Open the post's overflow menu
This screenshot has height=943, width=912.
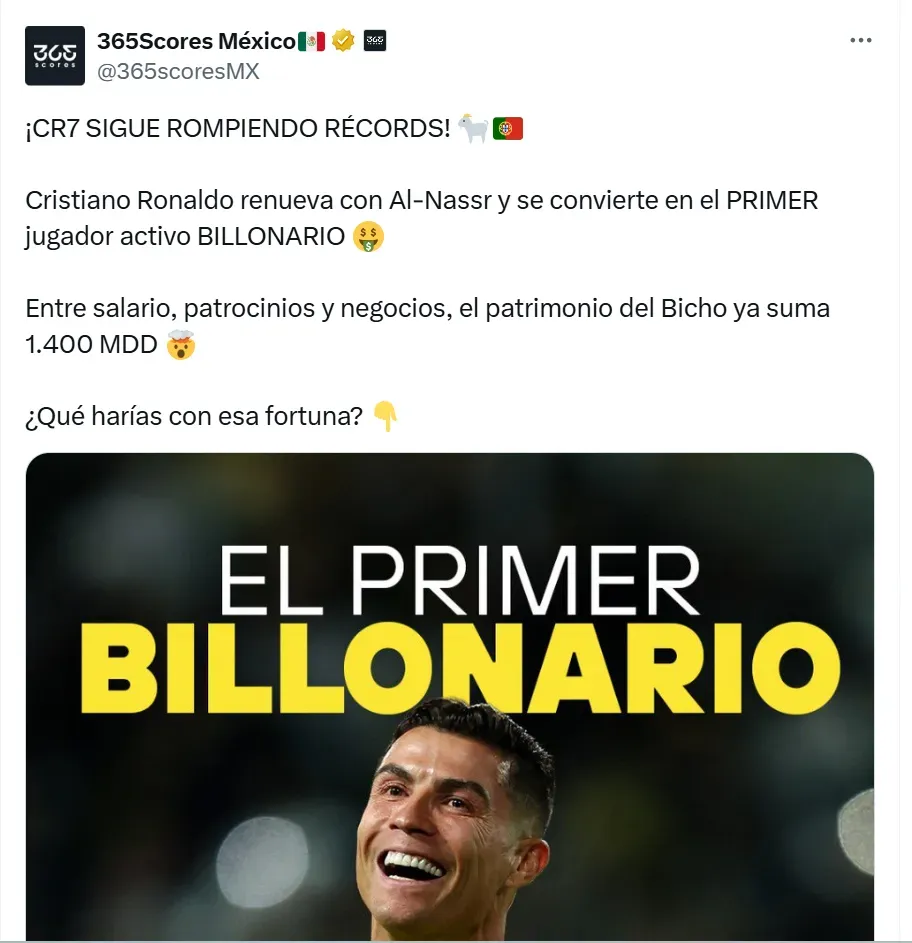click(860, 41)
